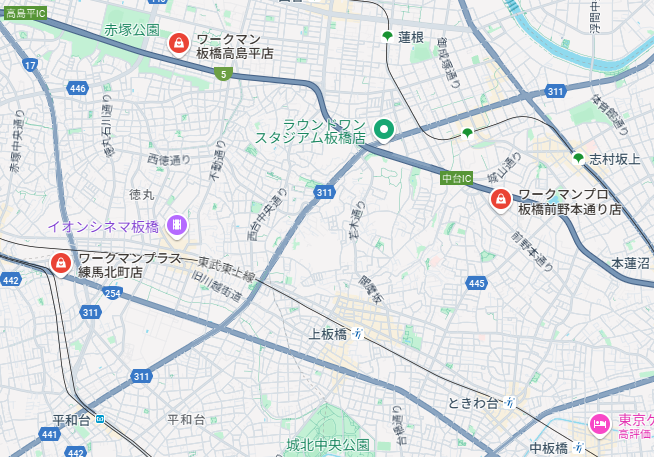Select the Aeon Cinema Itabashi marker

point(178,226)
